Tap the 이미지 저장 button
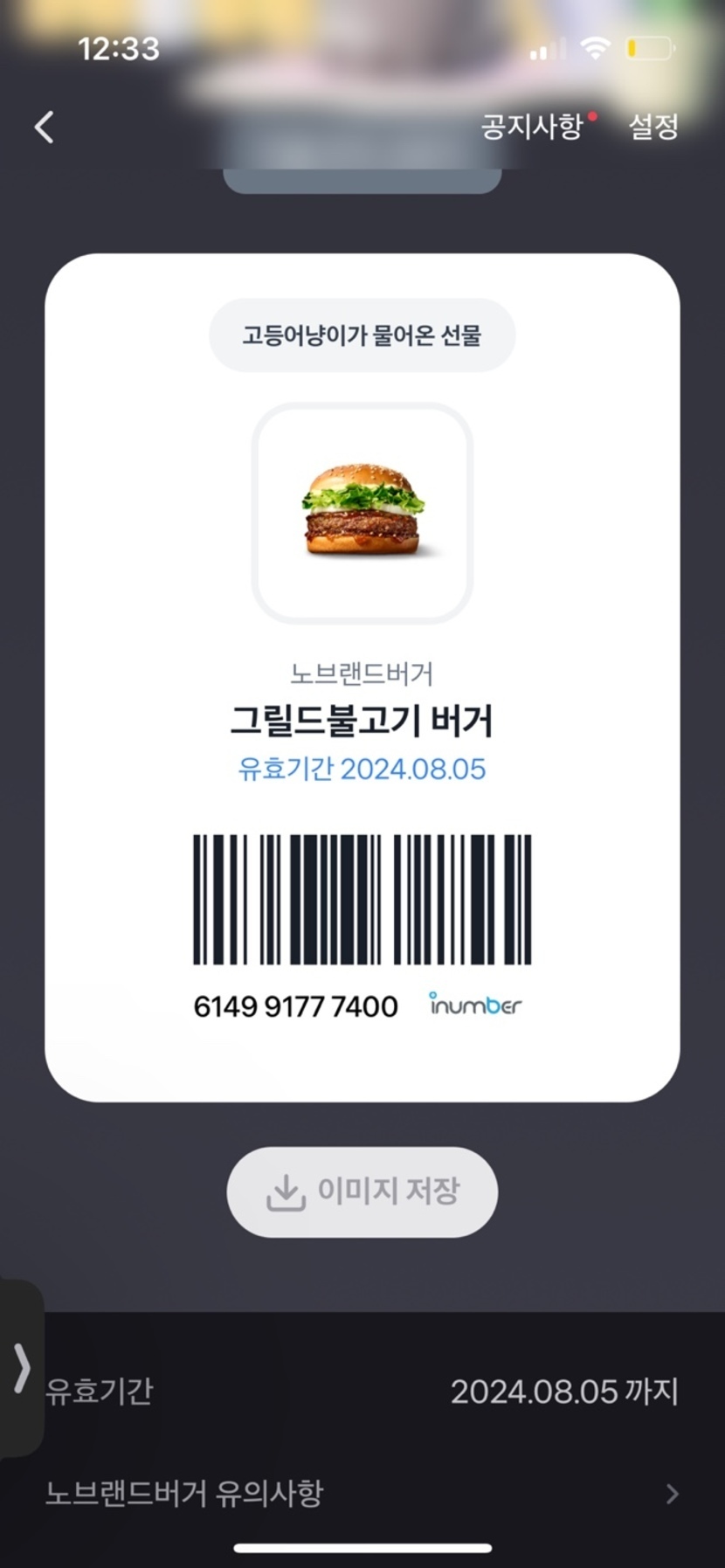725x1568 pixels. click(362, 1192)
